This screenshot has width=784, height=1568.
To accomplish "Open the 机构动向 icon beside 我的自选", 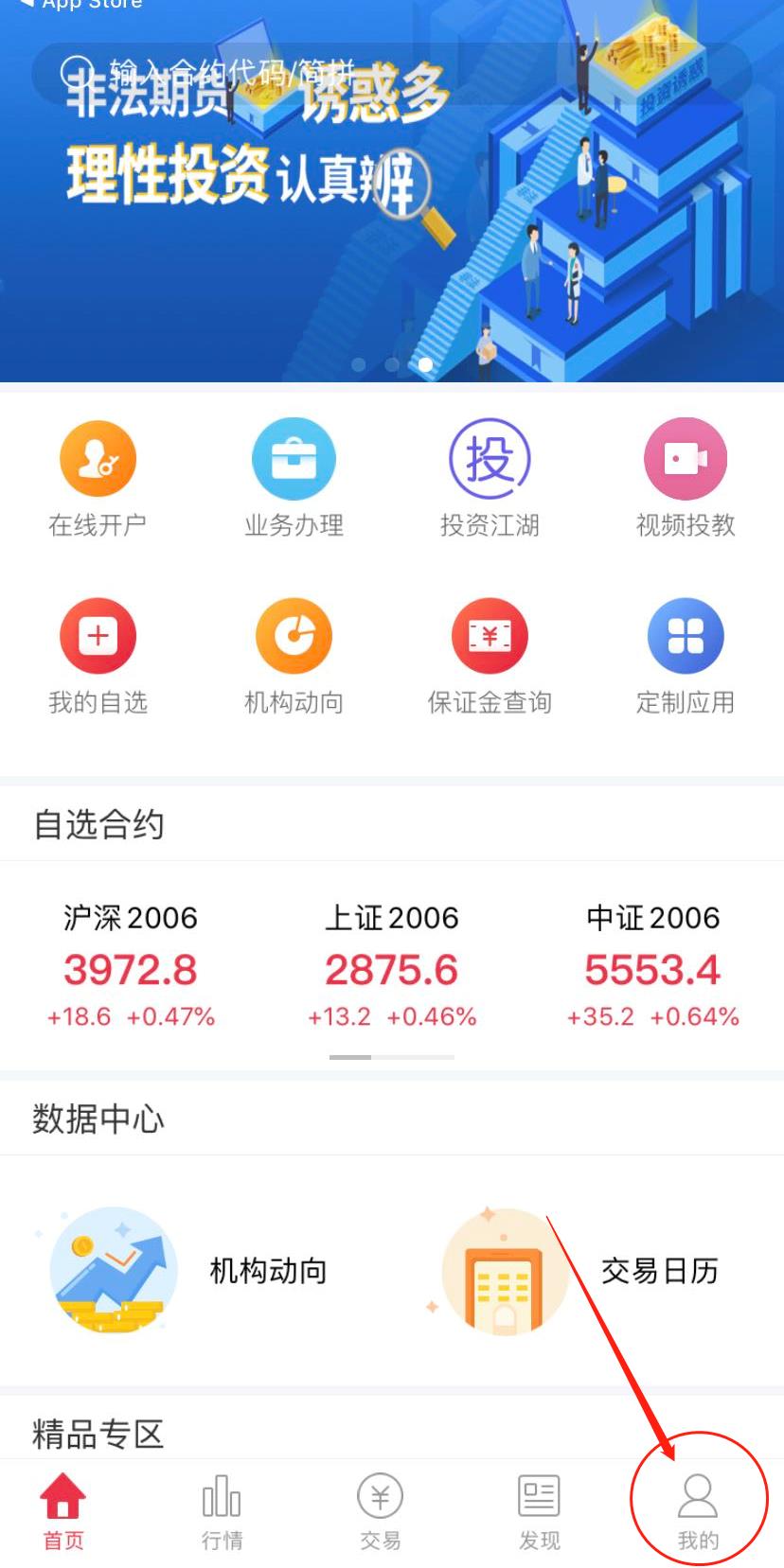I will click(294, 657).
